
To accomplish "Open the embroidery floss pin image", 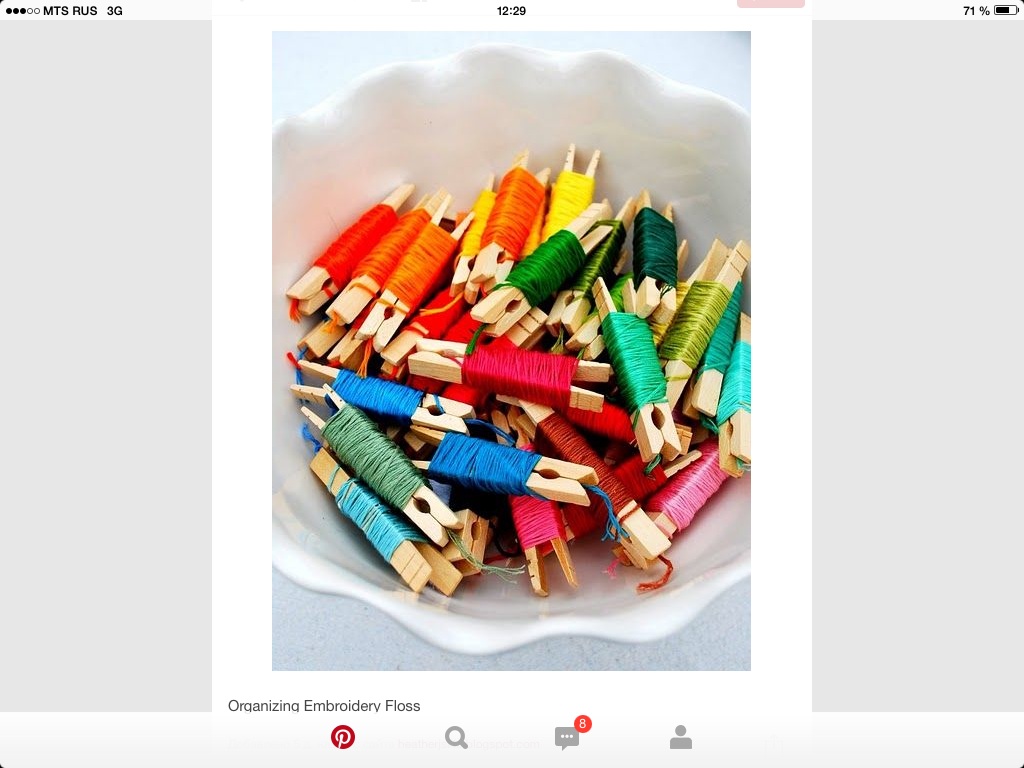I will click(x=511, y=350).
